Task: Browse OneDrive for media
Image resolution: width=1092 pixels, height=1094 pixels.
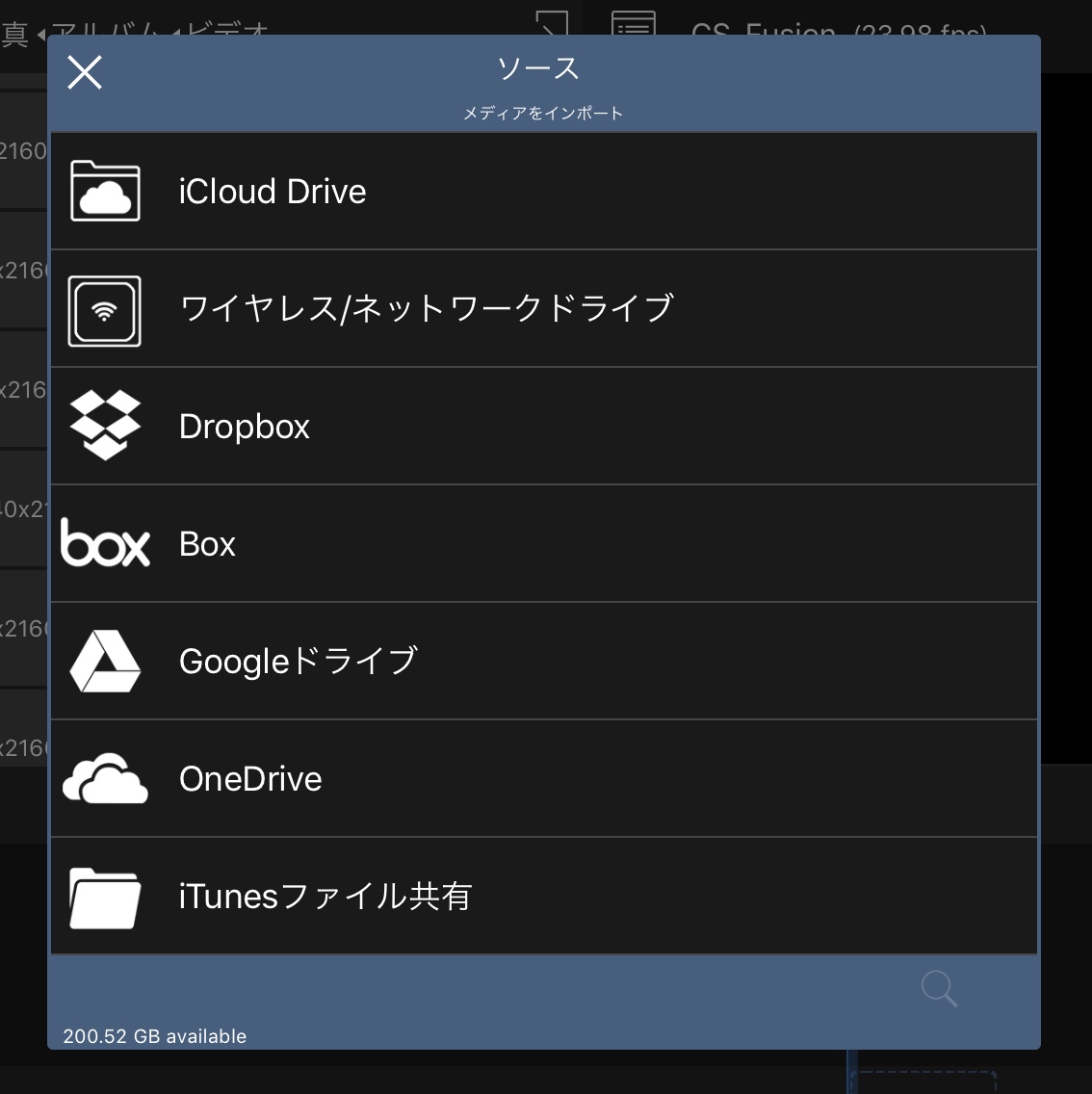Action: [543, 779]
